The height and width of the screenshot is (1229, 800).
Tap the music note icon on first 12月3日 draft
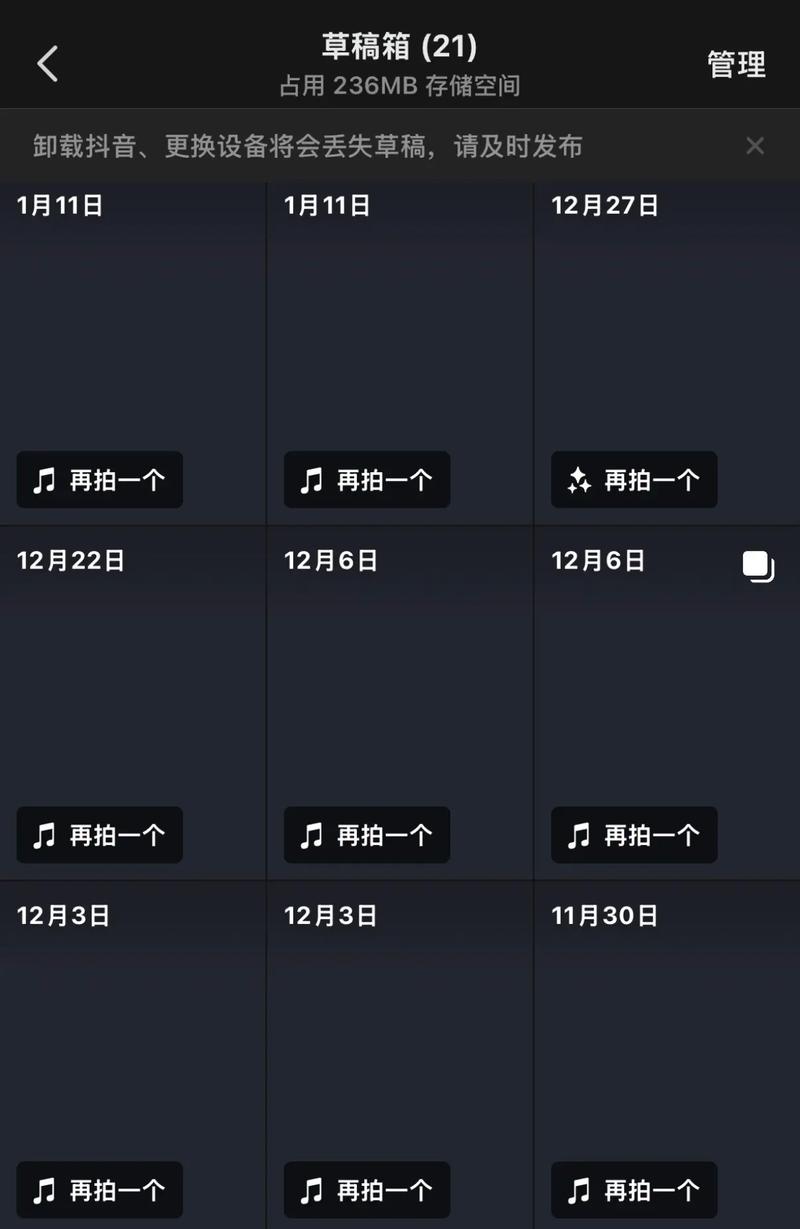pos(42,1190)
